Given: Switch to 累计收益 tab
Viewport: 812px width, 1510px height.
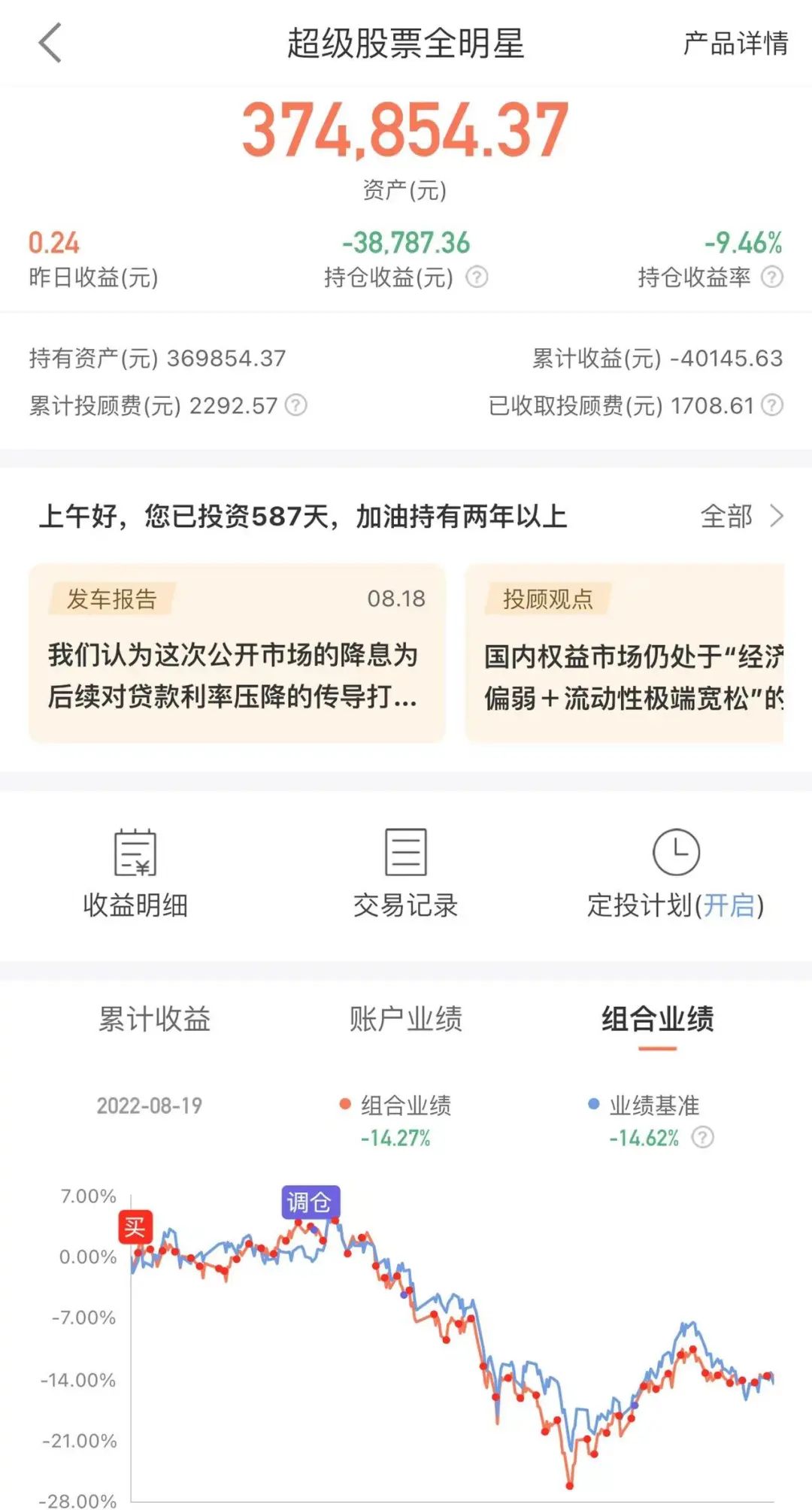Looking at the screenshot, I should coord(154,1019).
